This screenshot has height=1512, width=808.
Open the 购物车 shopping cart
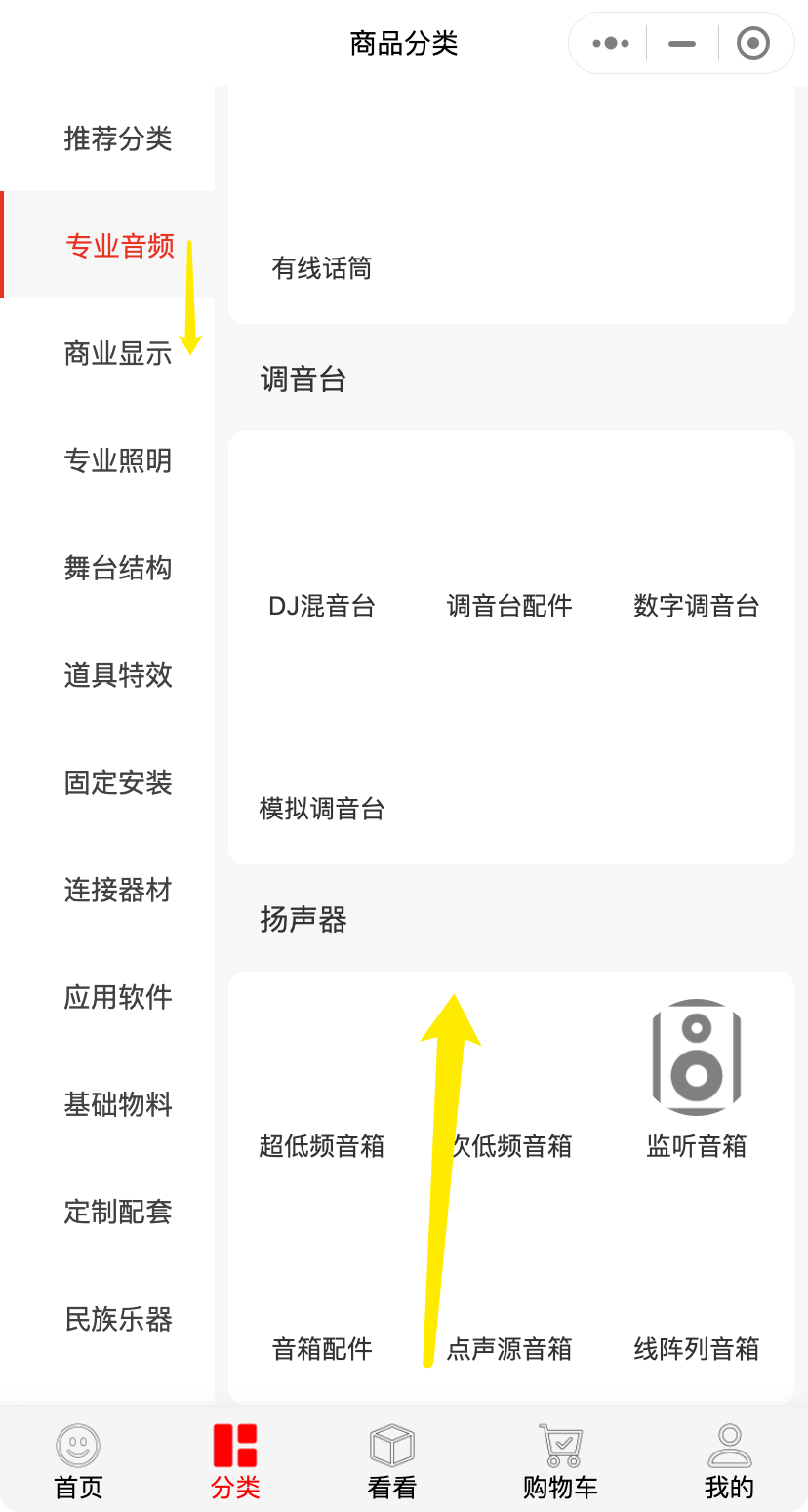560,1460
